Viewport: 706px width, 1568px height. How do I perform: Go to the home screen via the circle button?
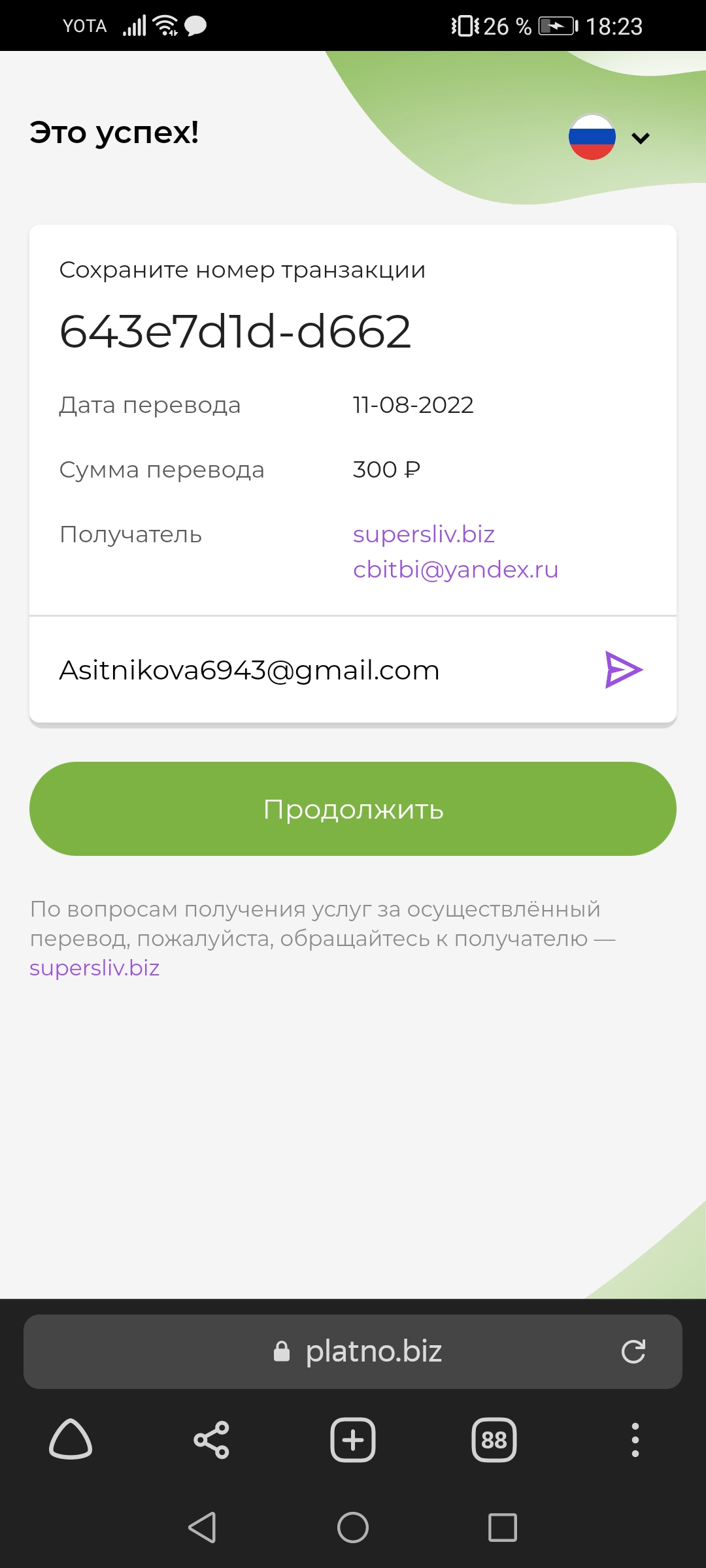click(x=353, y=1527)
